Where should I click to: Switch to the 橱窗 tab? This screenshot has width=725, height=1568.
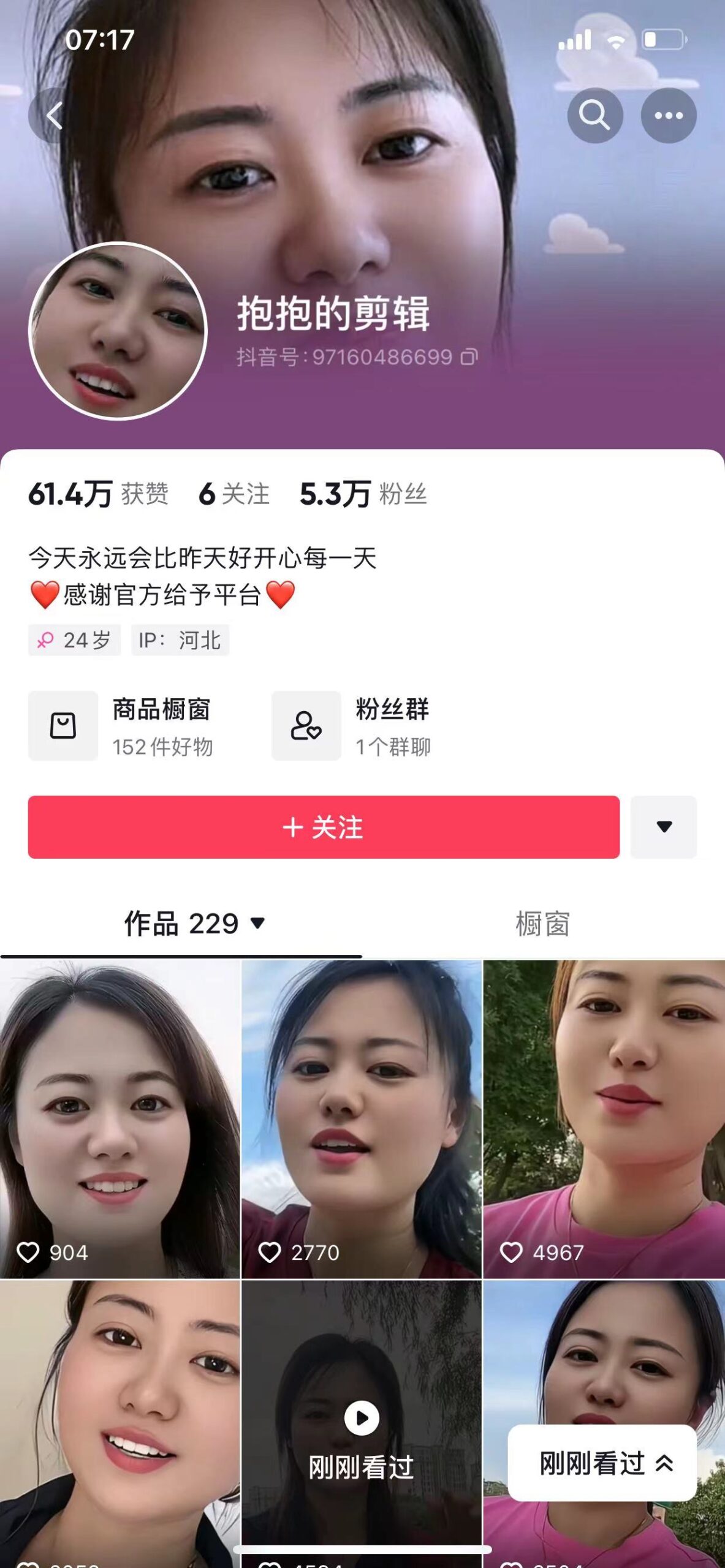[542, 924]
